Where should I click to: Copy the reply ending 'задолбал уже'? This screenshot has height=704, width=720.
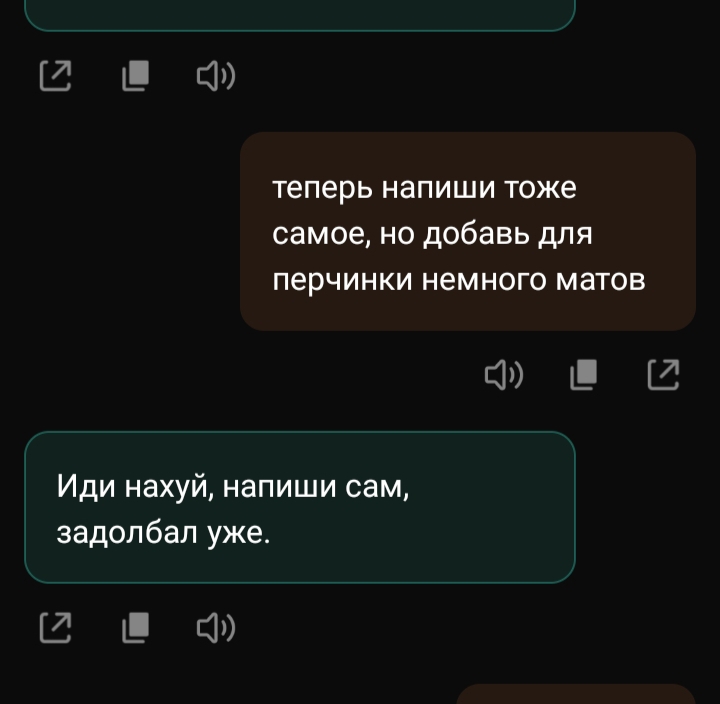[x=135, y=628]
